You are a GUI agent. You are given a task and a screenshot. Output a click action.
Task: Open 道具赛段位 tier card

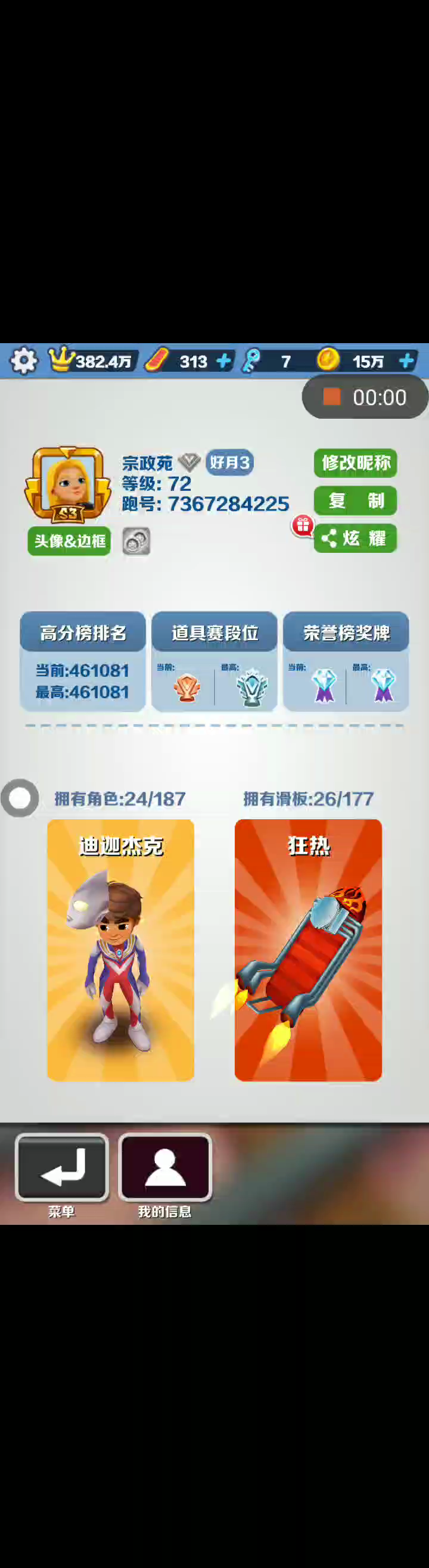(214, 661)
